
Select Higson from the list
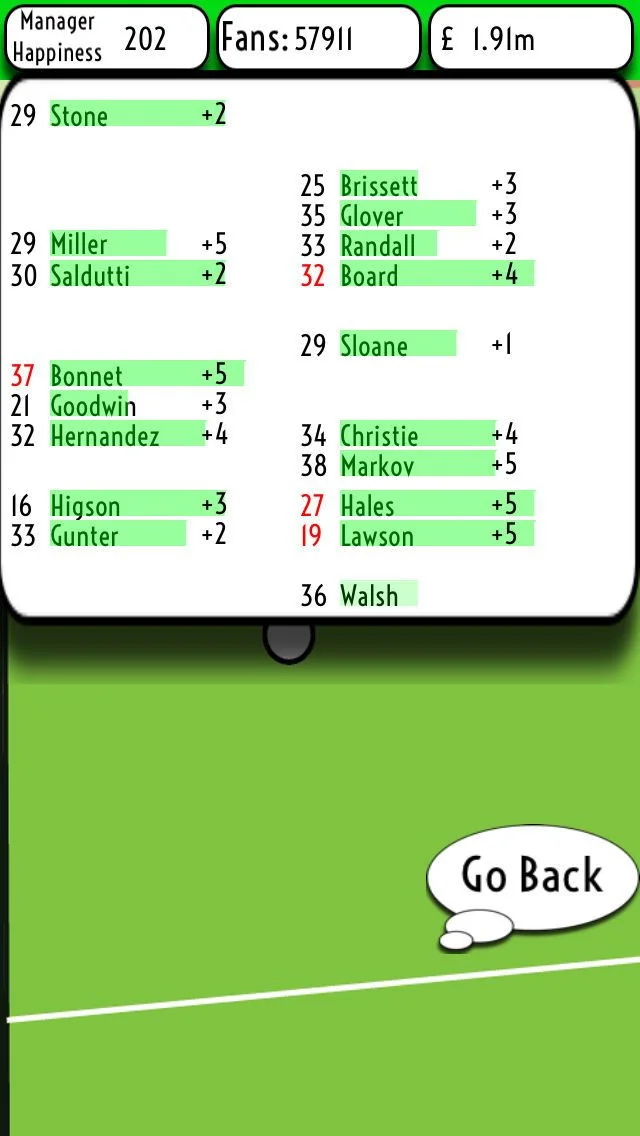[x=118, y=504]
